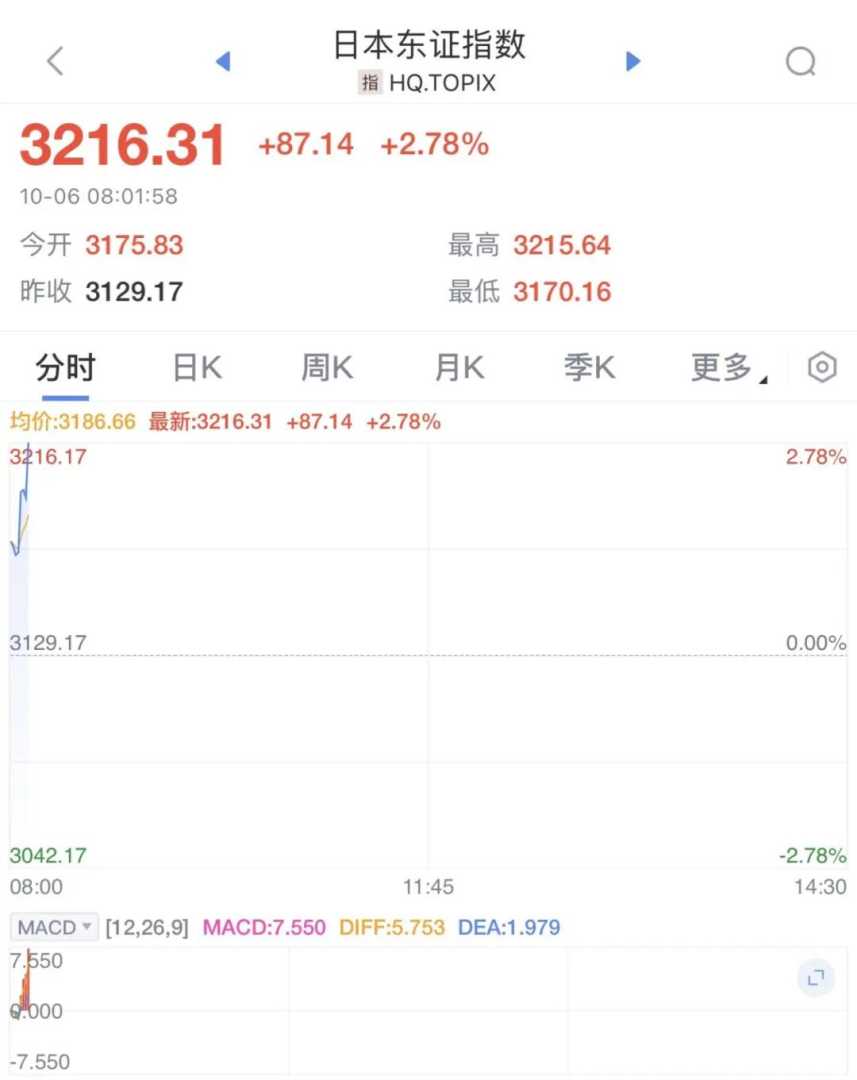Switch to the 日K chart tab

pyautogui.click(x=197, y=368)
